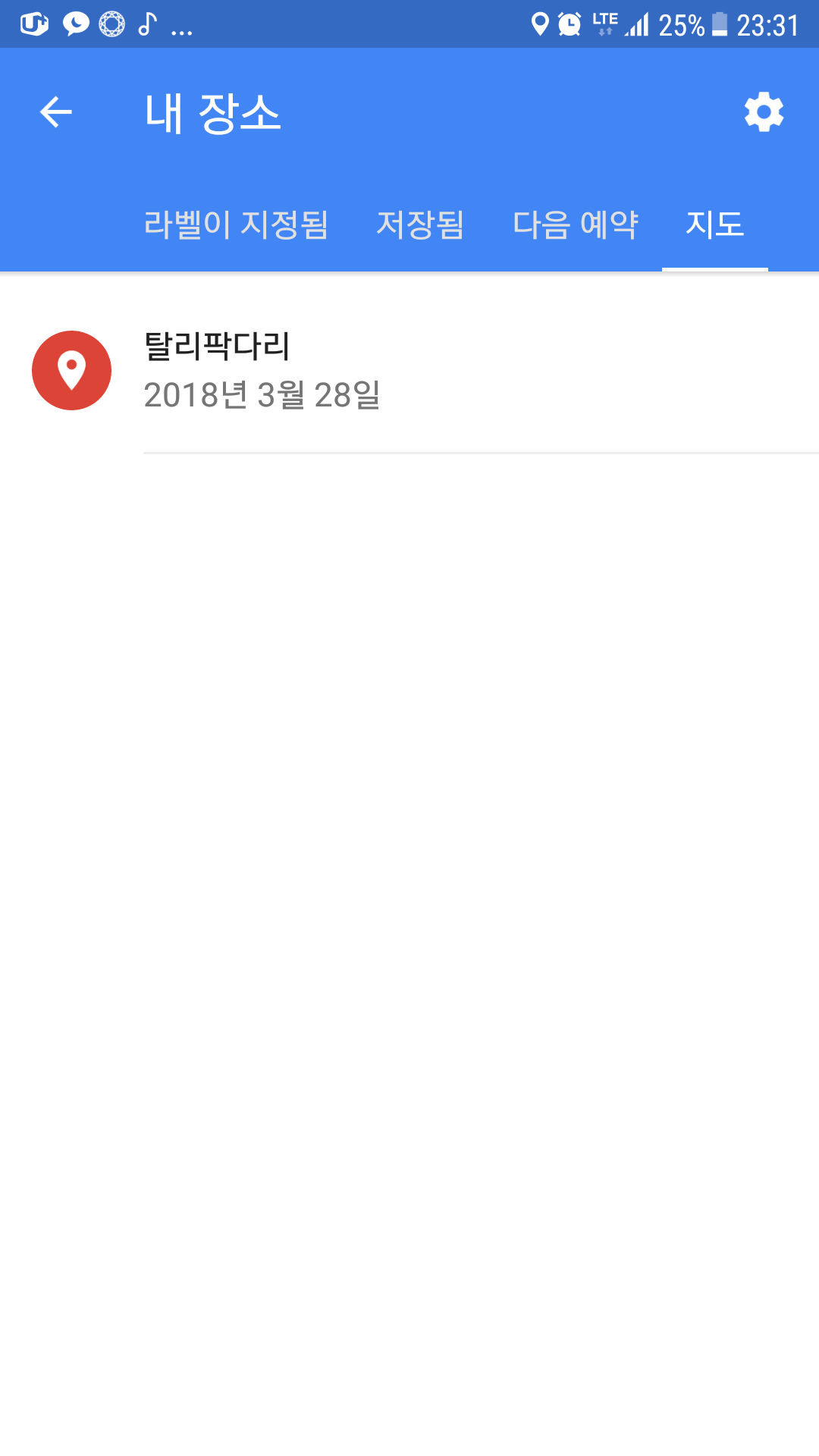The image size is (819, 1456).
Task: Go back from 내 장소
Action: [55, 113]
